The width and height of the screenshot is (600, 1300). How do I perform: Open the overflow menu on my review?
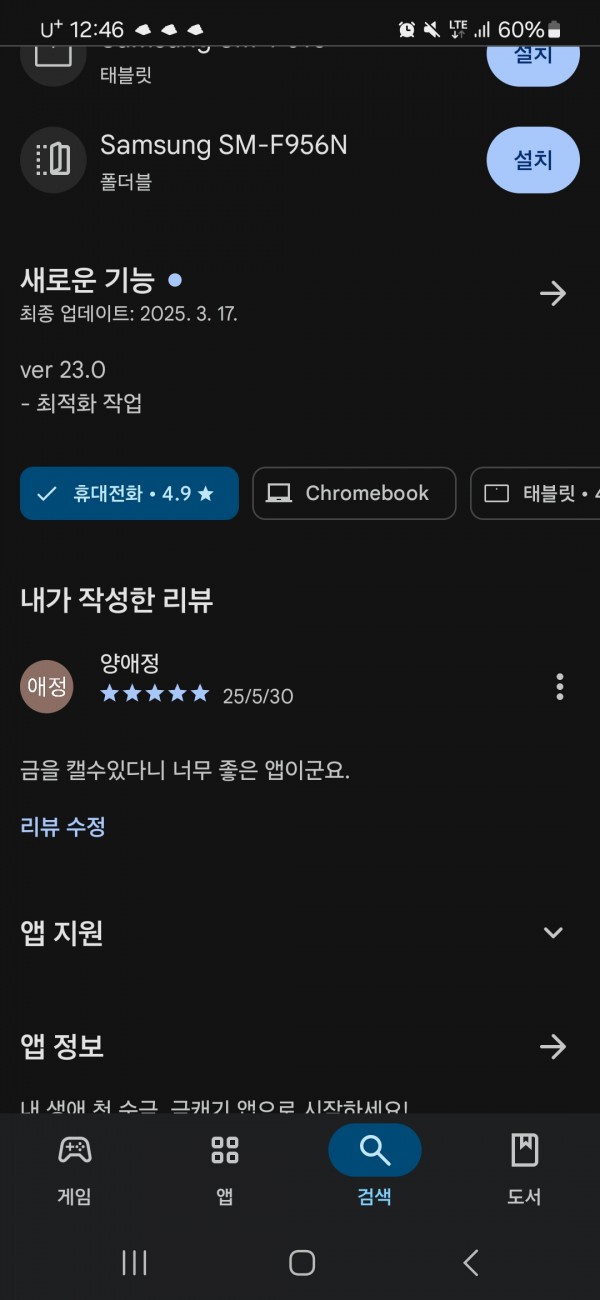point(560,687)
